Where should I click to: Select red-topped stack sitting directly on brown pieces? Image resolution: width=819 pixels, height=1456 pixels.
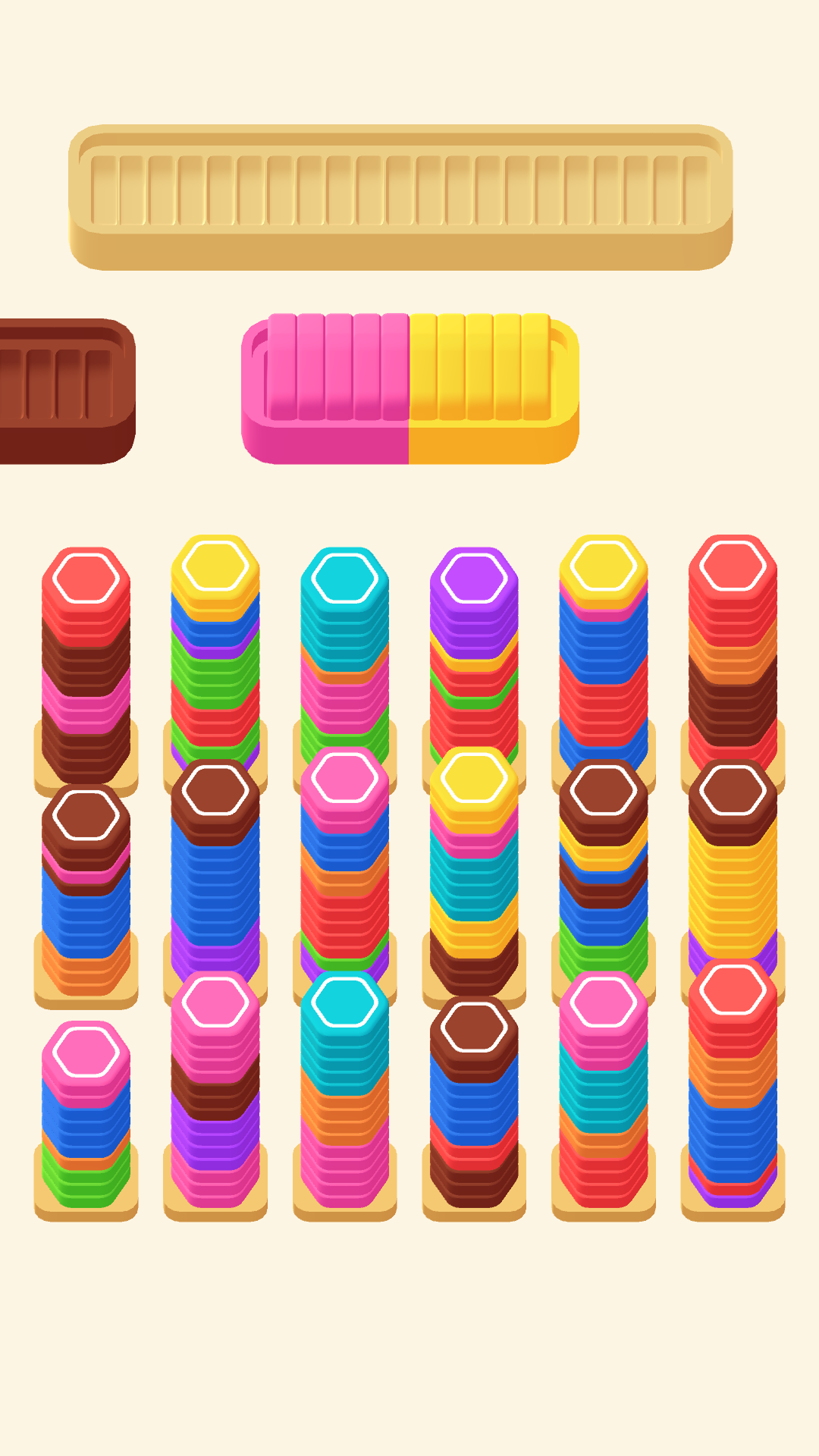[86, 580]
